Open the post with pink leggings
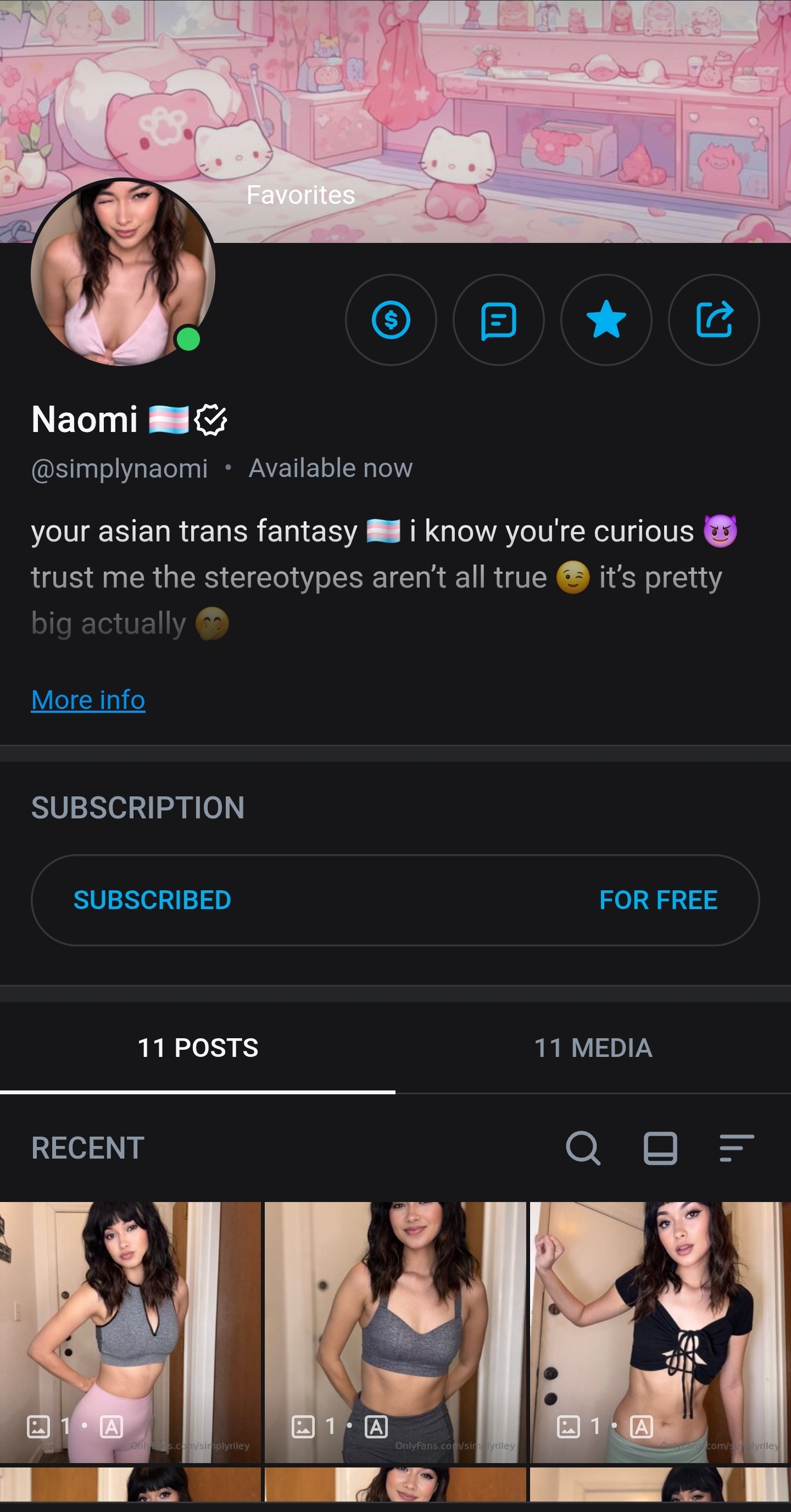 (x=130, y=1332)
